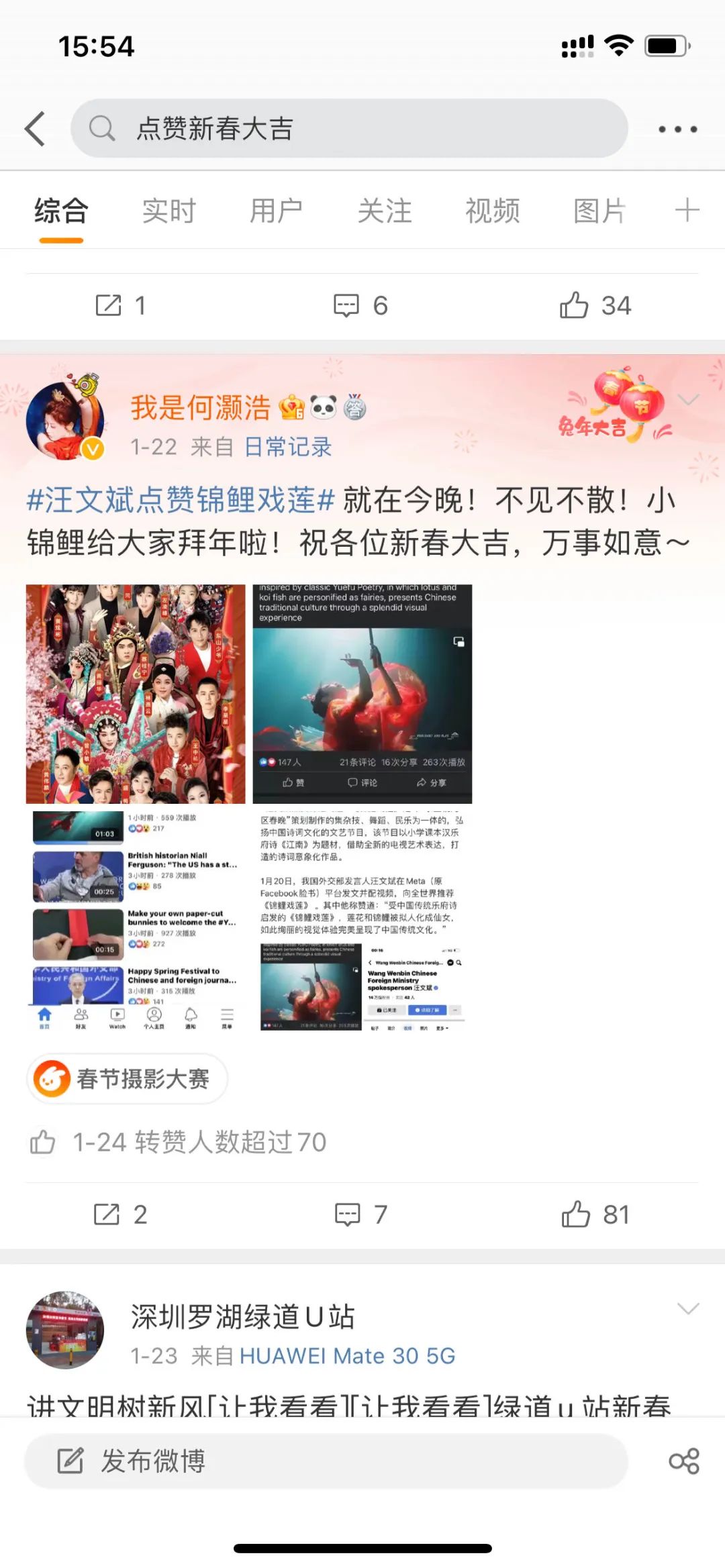Repost 我是何灏浩's post
725x1568 pixels.
click(x=119, y=1214)
